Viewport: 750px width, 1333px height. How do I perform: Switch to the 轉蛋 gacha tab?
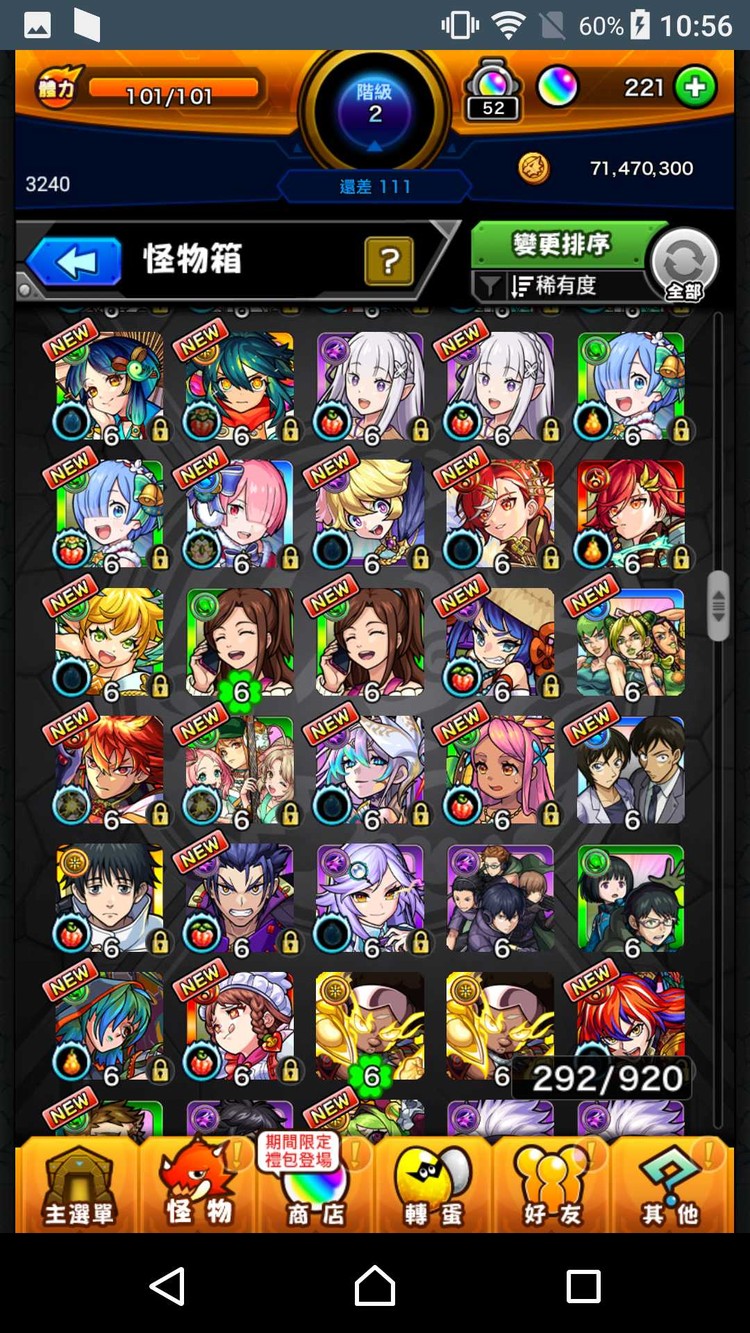coord(434,1186)
